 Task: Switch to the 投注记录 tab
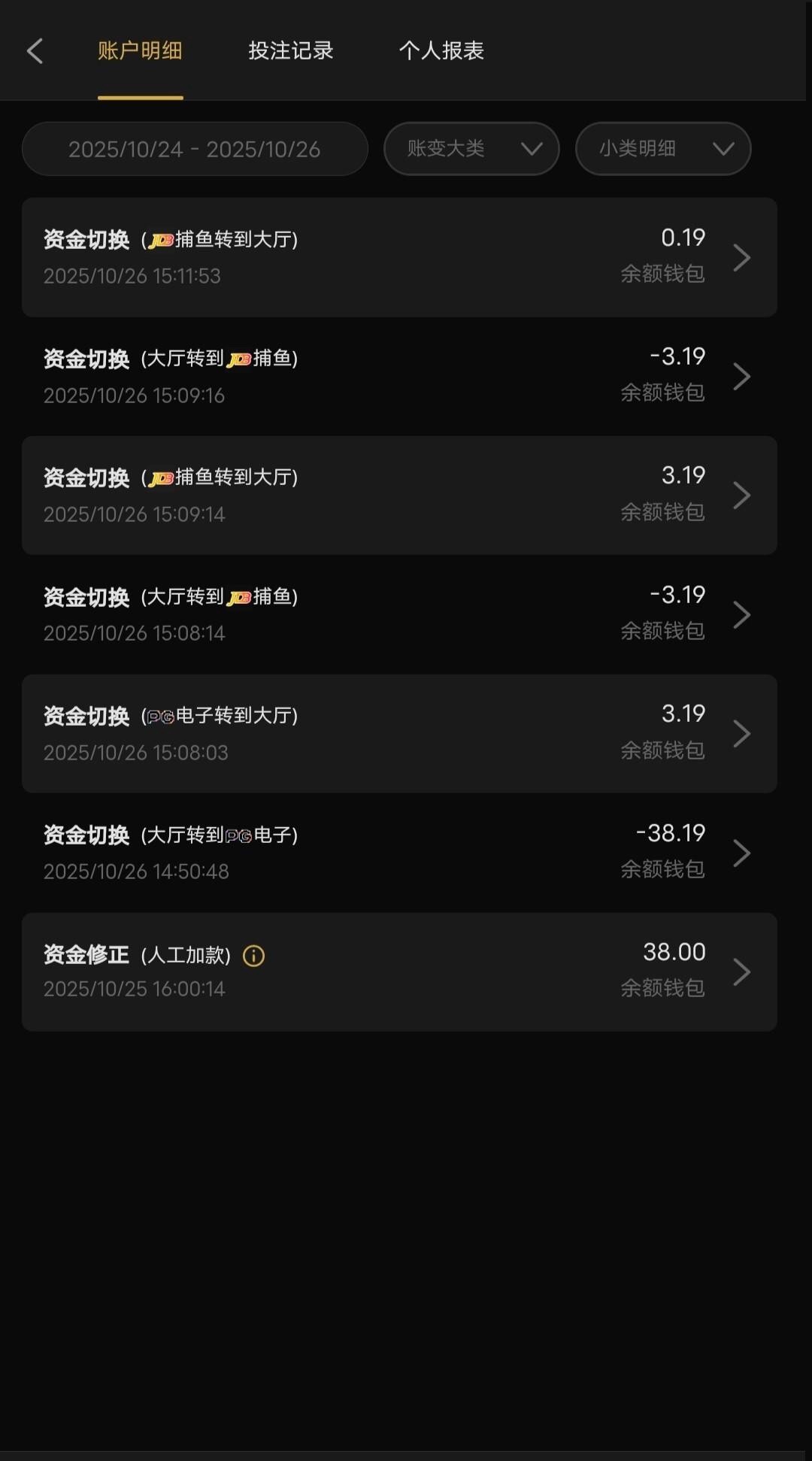point(292,50)
